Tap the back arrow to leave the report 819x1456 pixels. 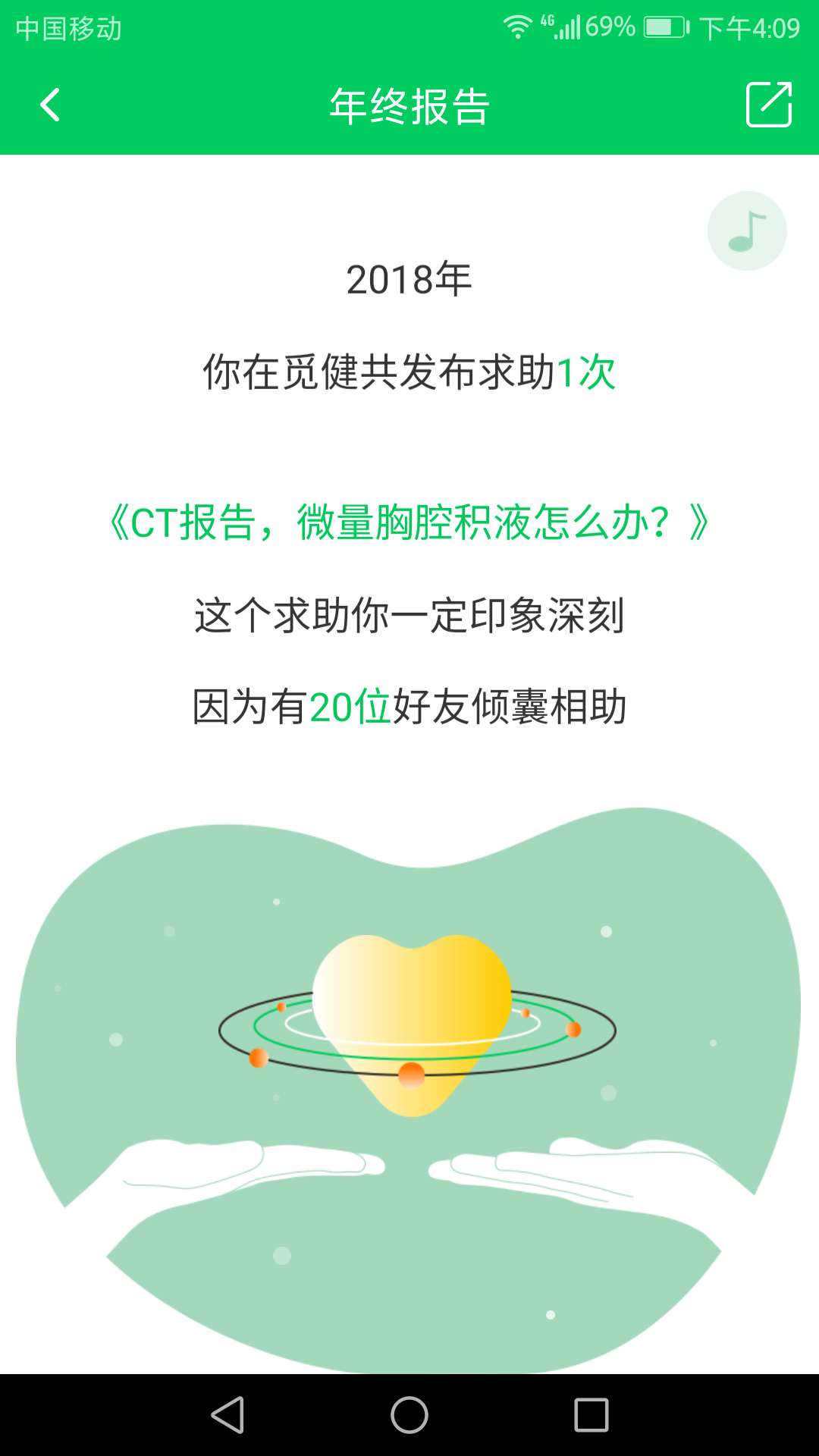(50, 105)
